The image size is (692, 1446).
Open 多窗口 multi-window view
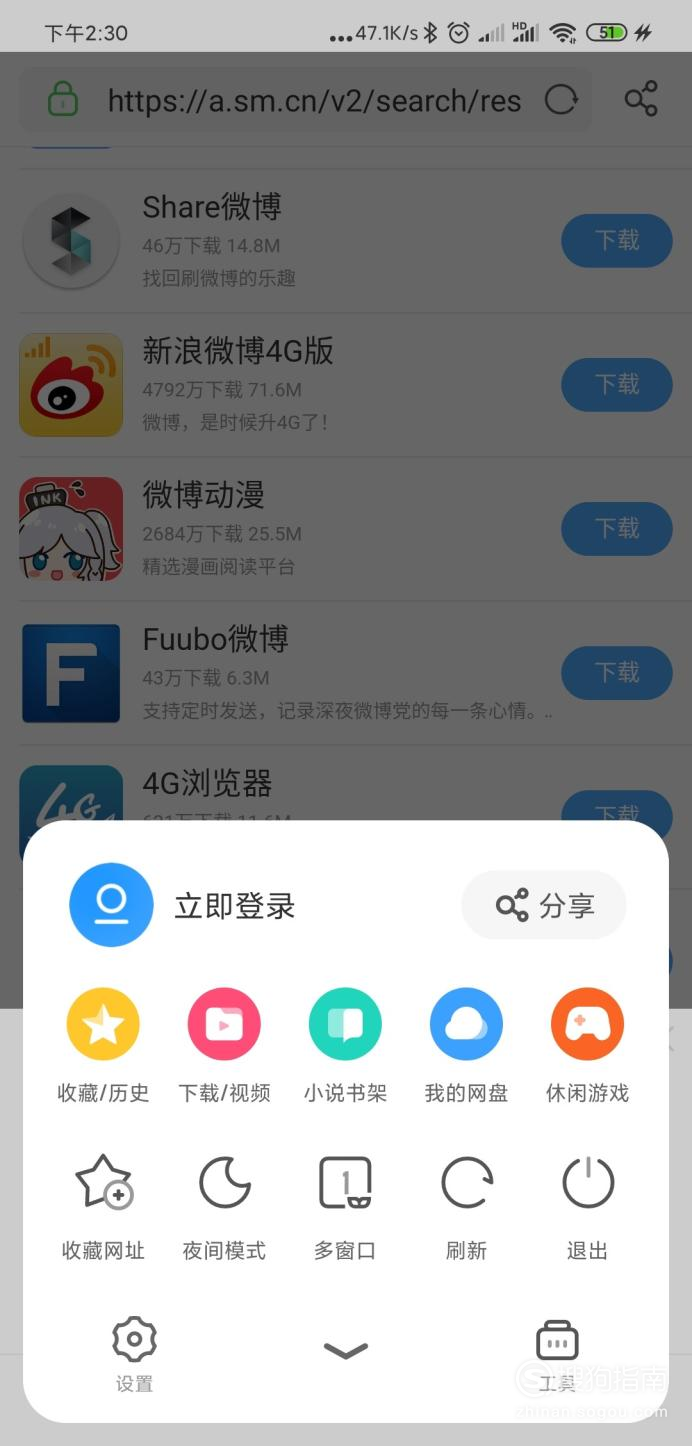(345, 1207)
